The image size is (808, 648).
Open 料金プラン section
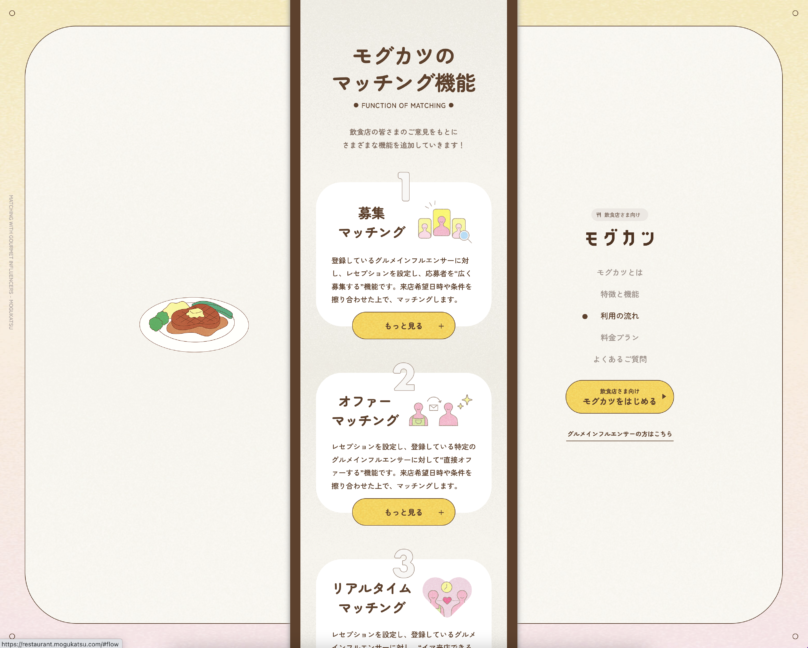point(619,338)
